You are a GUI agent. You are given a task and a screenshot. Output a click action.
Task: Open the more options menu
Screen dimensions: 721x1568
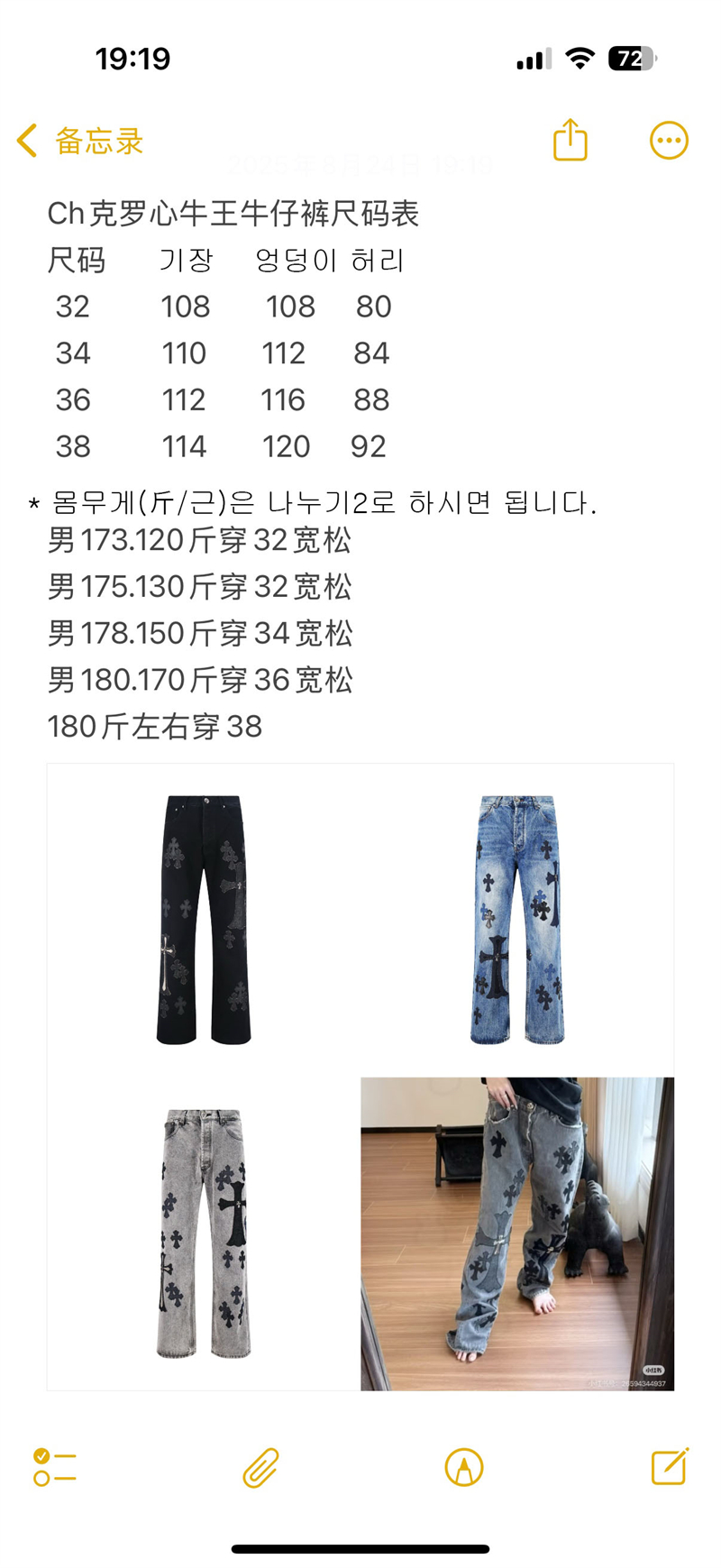click(x=669, y=141)
